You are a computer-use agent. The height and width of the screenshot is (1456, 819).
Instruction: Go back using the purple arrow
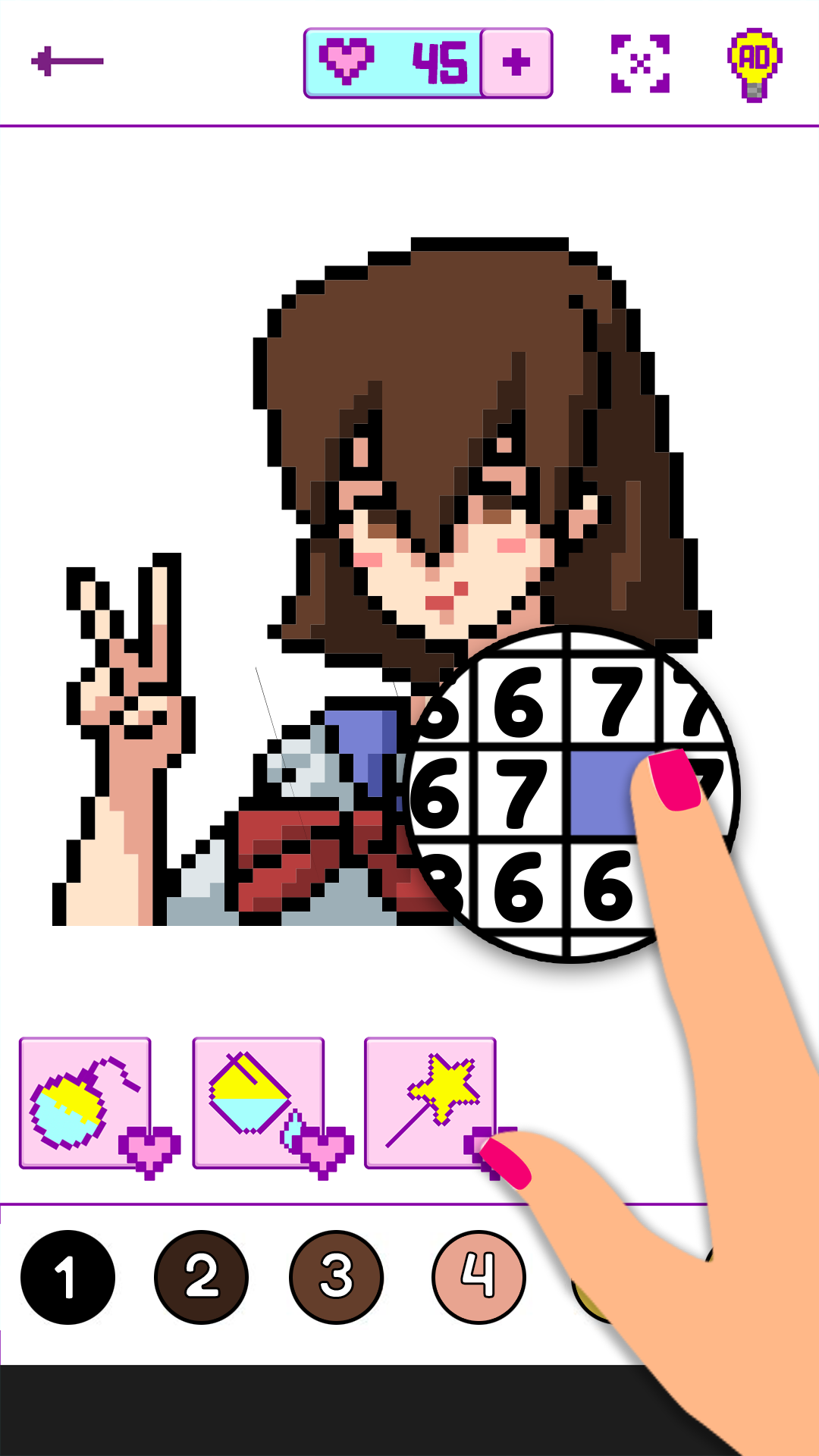(x=67, y=61)
